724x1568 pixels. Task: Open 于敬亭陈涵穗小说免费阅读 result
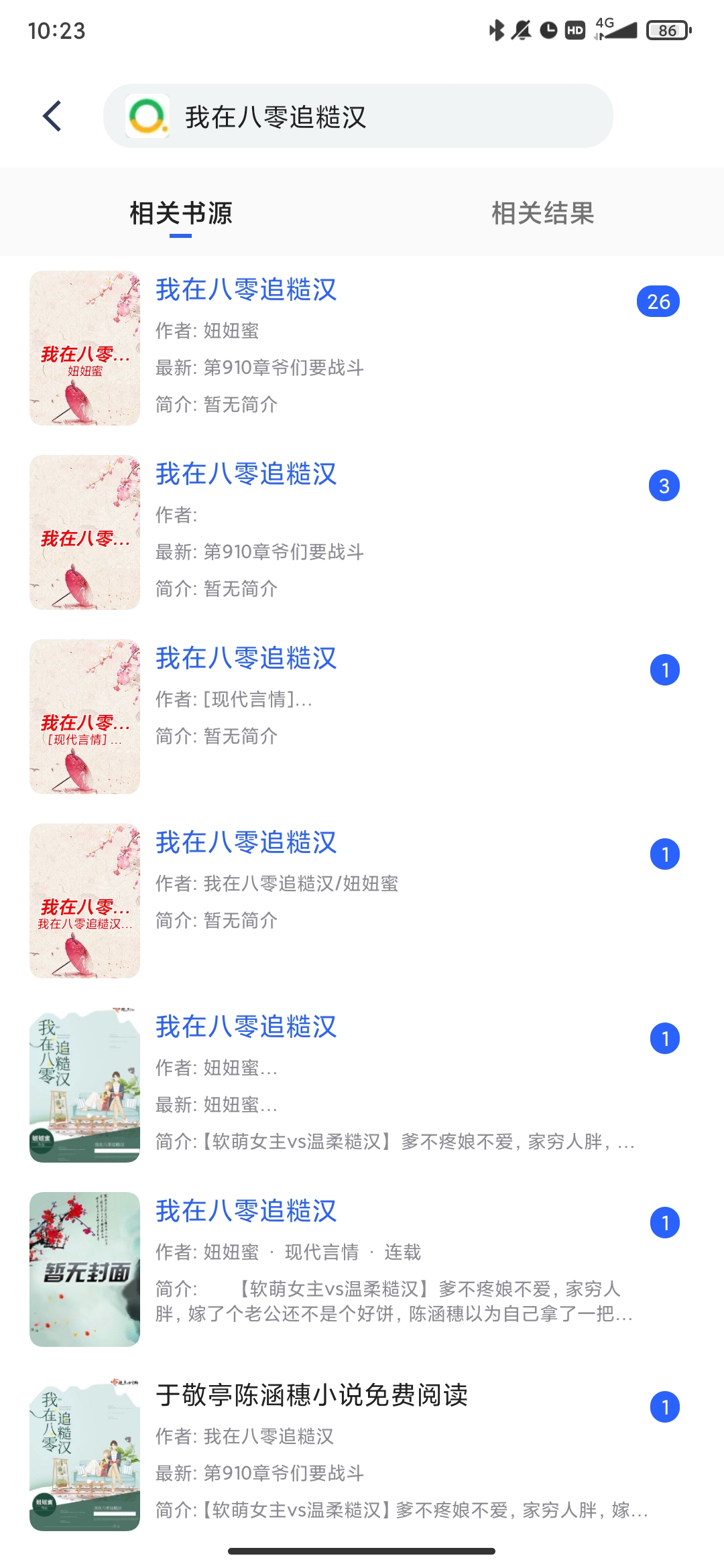(x=362, y=1453)
